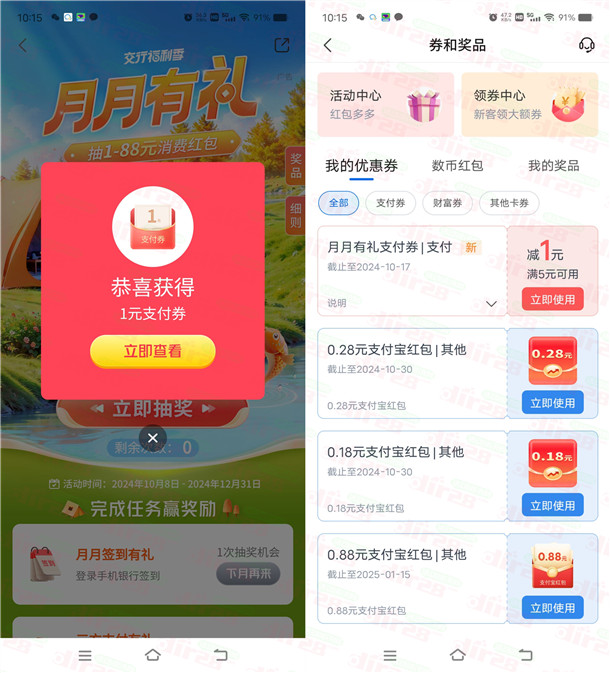This screenshot has width=610, height=673.
Task: Open the 活动中心 card
Action: (386, 104)
